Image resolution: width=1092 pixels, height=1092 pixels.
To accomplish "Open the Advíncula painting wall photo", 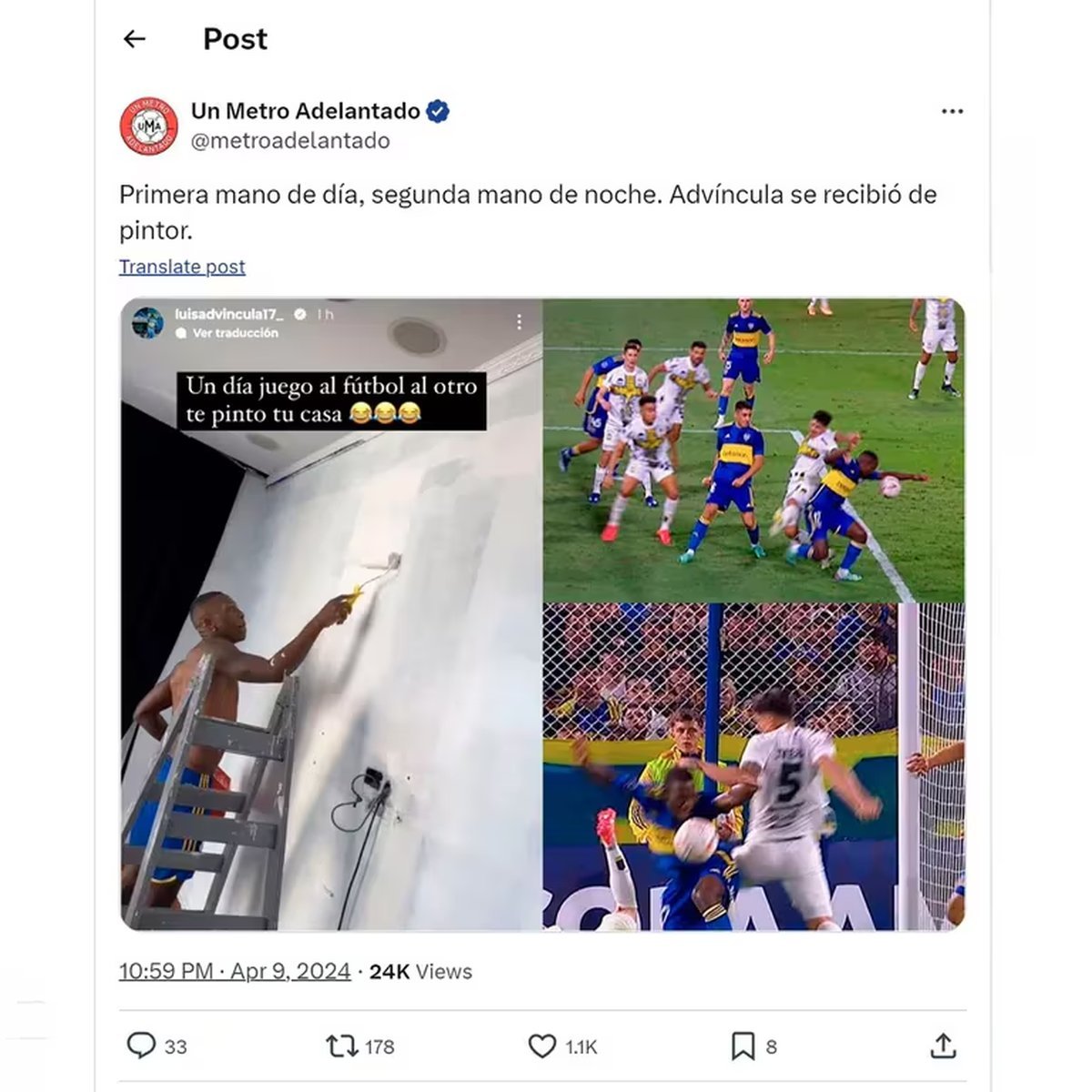I will 331,614.
